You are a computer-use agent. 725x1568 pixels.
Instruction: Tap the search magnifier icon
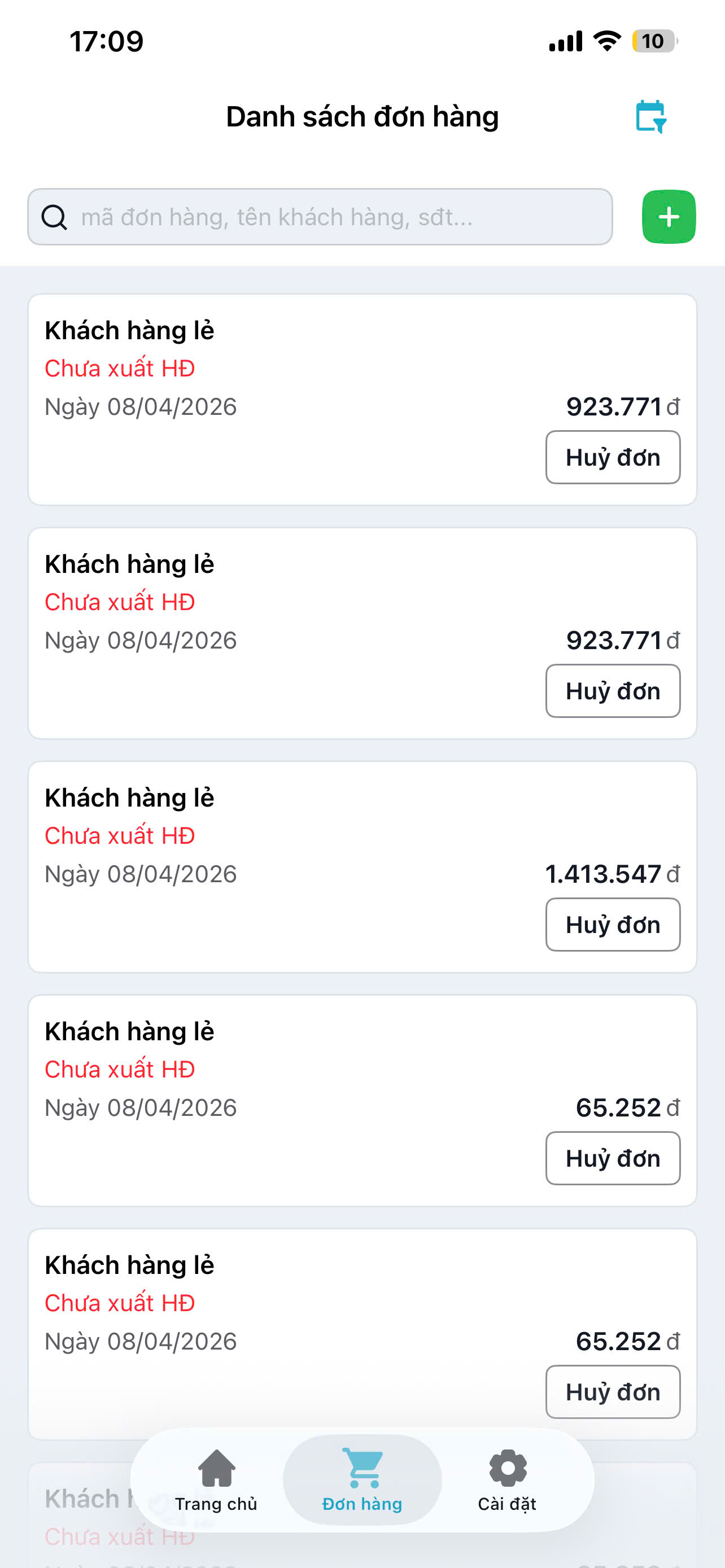54,217
